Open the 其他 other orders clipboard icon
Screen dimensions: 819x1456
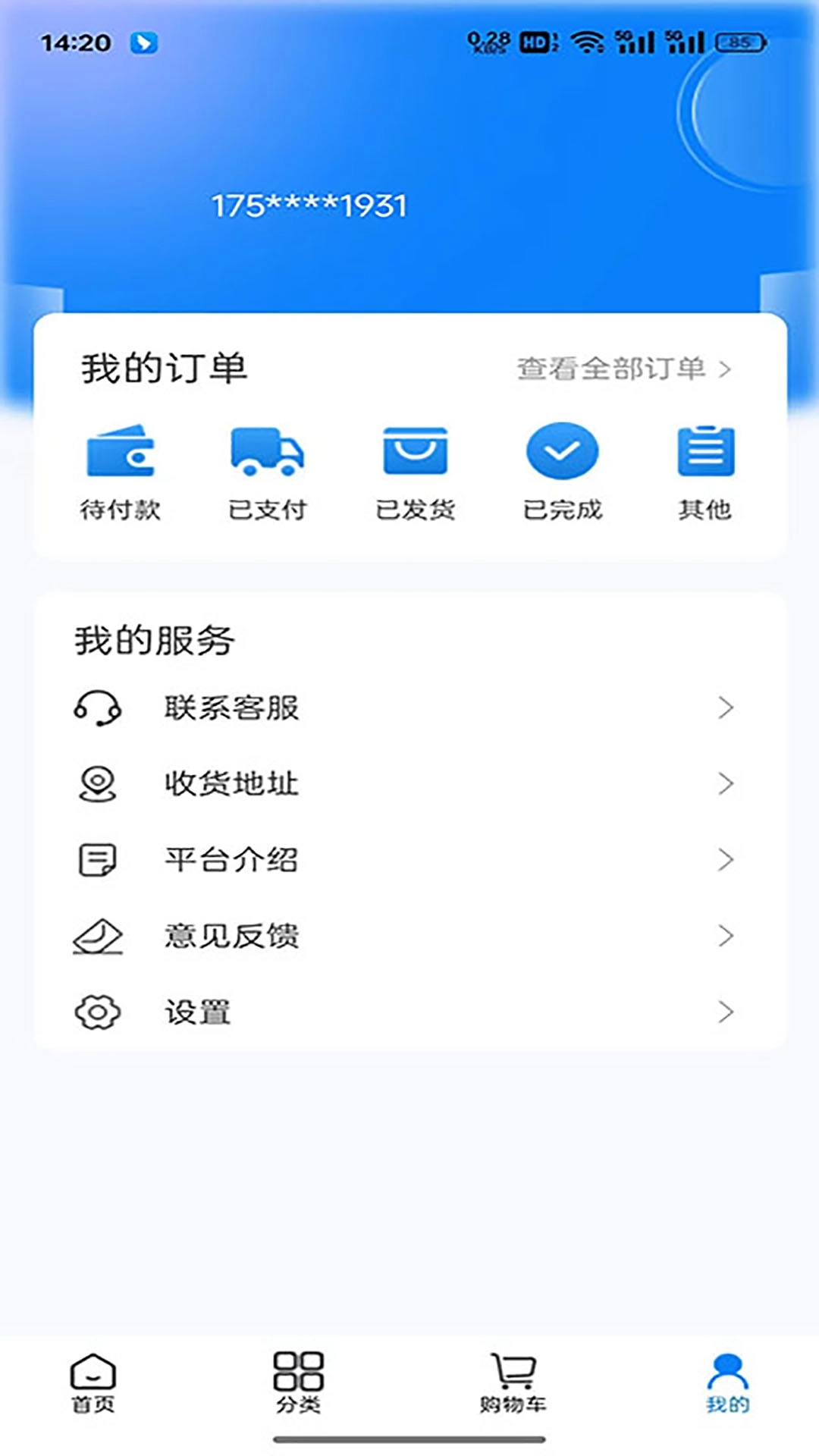pos(707,451)
